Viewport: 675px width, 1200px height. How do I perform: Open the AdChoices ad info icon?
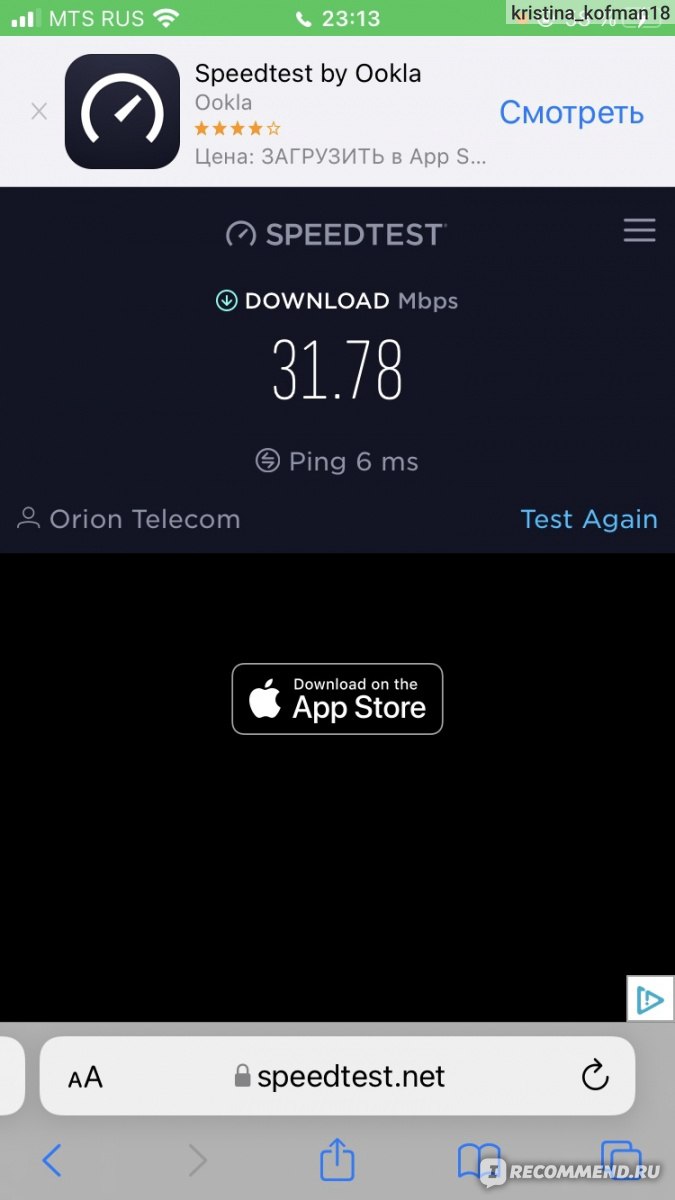(x=651, y=999)
